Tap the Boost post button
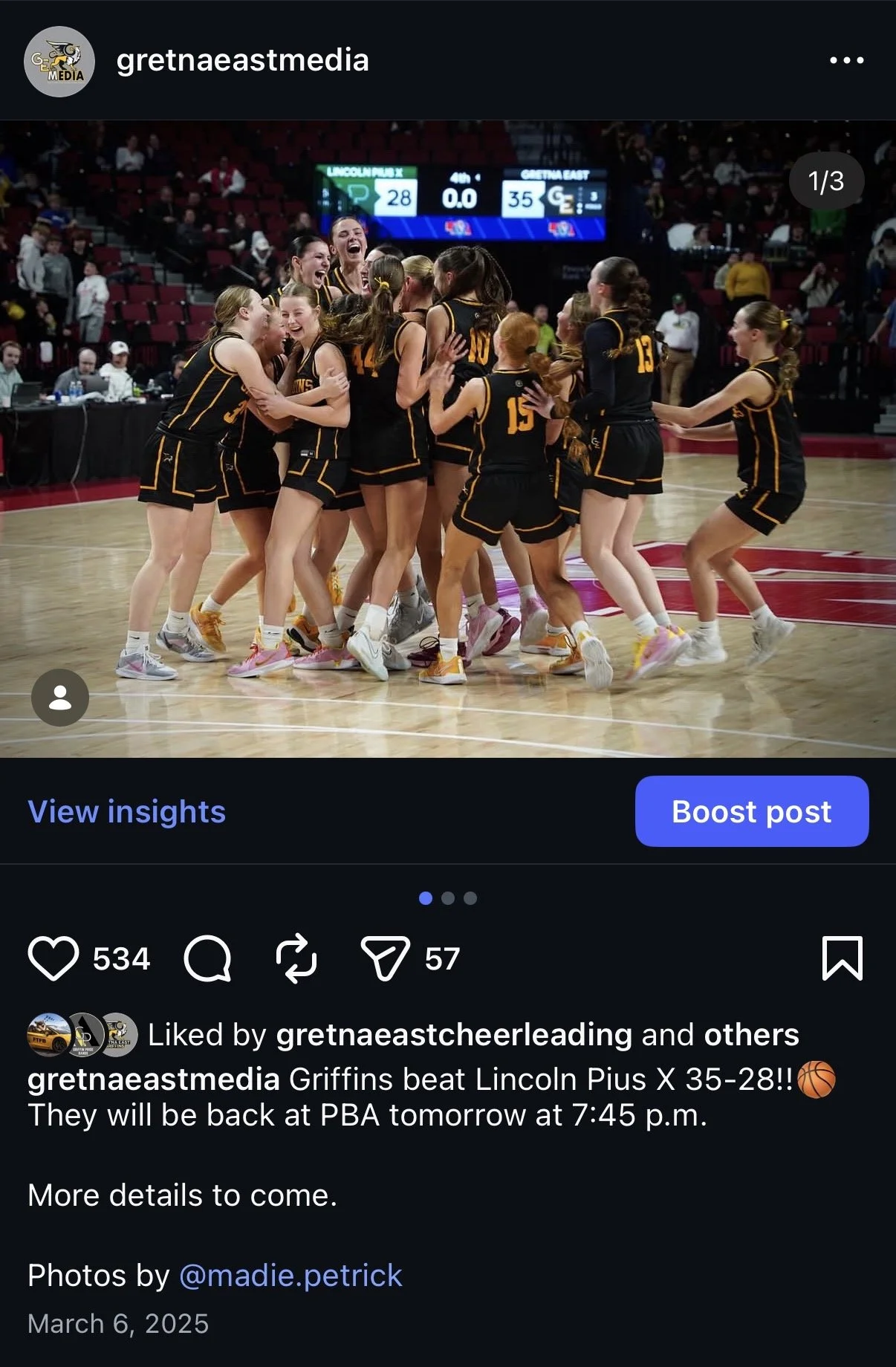896x1367 pixels. 751,811
